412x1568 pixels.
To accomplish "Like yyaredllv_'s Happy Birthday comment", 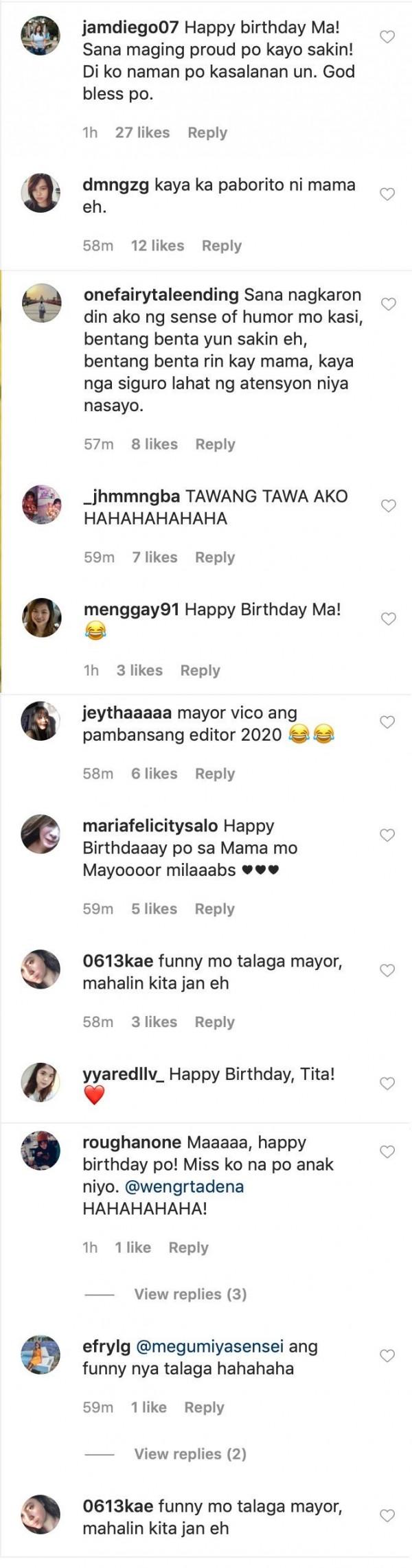I will tap(387, 1084).
